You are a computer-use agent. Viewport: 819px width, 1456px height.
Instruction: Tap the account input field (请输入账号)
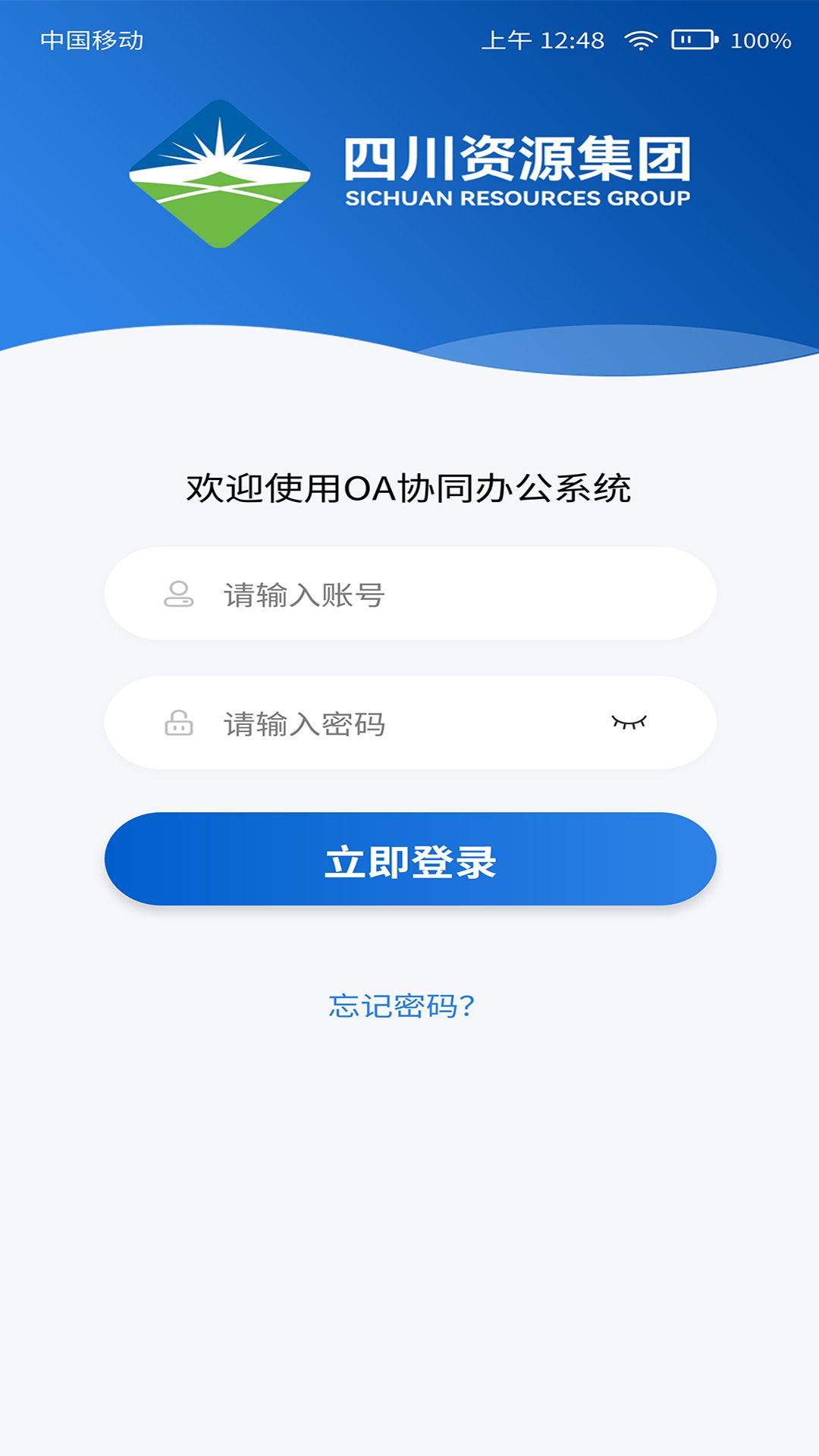tap(409, 594)
